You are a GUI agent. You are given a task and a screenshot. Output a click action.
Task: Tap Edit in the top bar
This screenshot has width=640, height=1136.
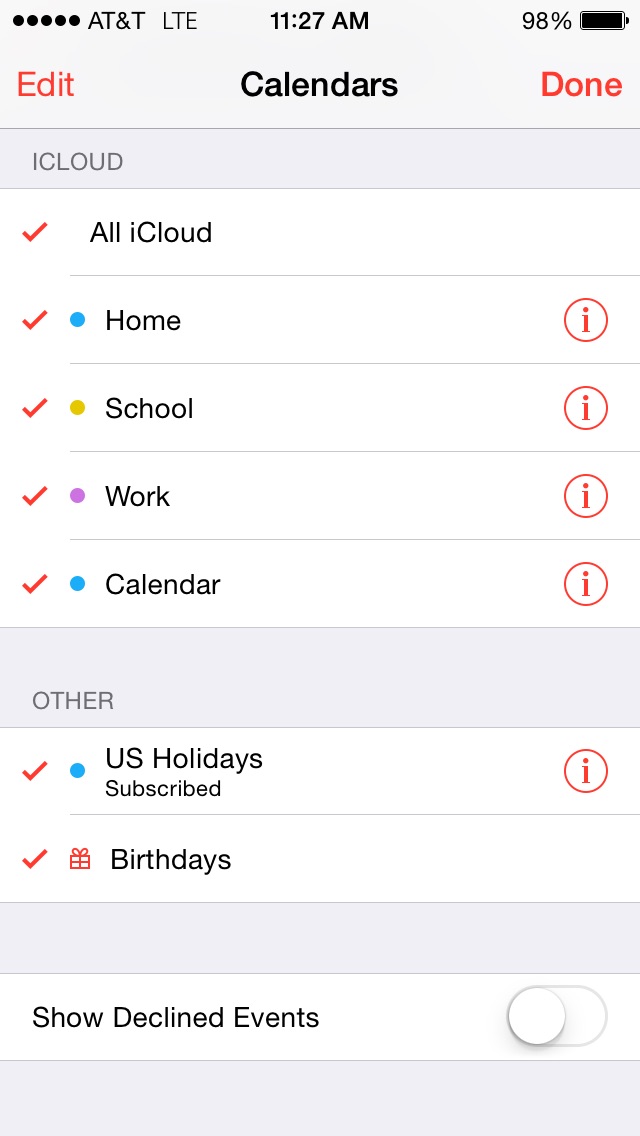click(x=46, y=85)
